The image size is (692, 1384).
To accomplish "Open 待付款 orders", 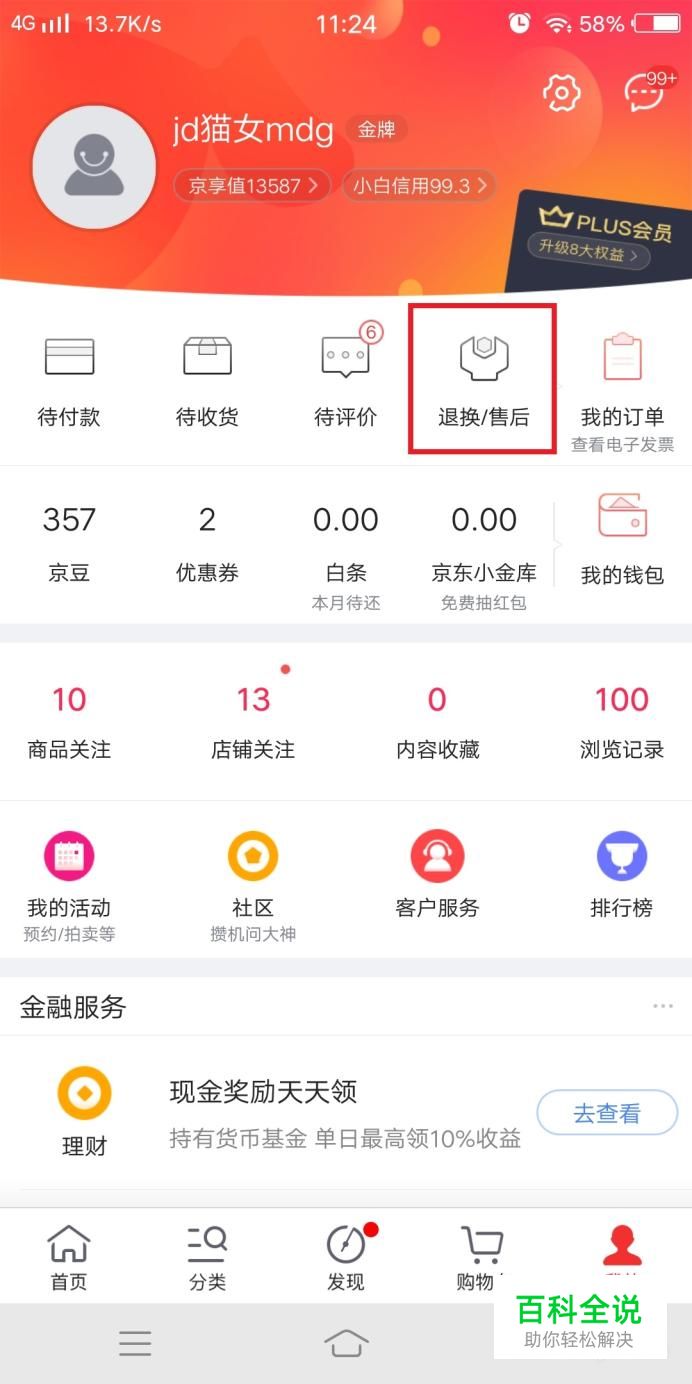I will point(69,382).
